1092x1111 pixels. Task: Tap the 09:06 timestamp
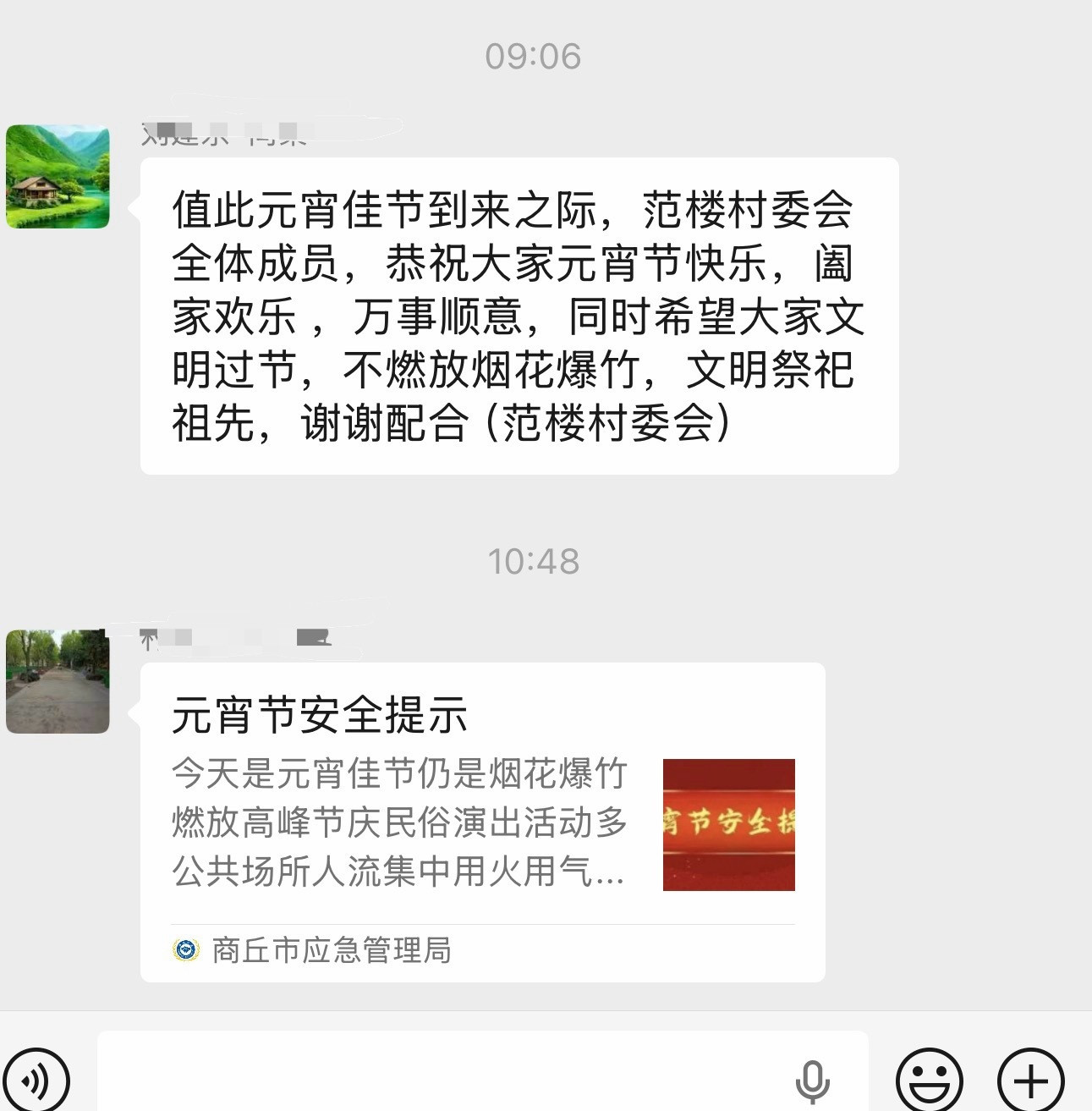pos(534,56)
